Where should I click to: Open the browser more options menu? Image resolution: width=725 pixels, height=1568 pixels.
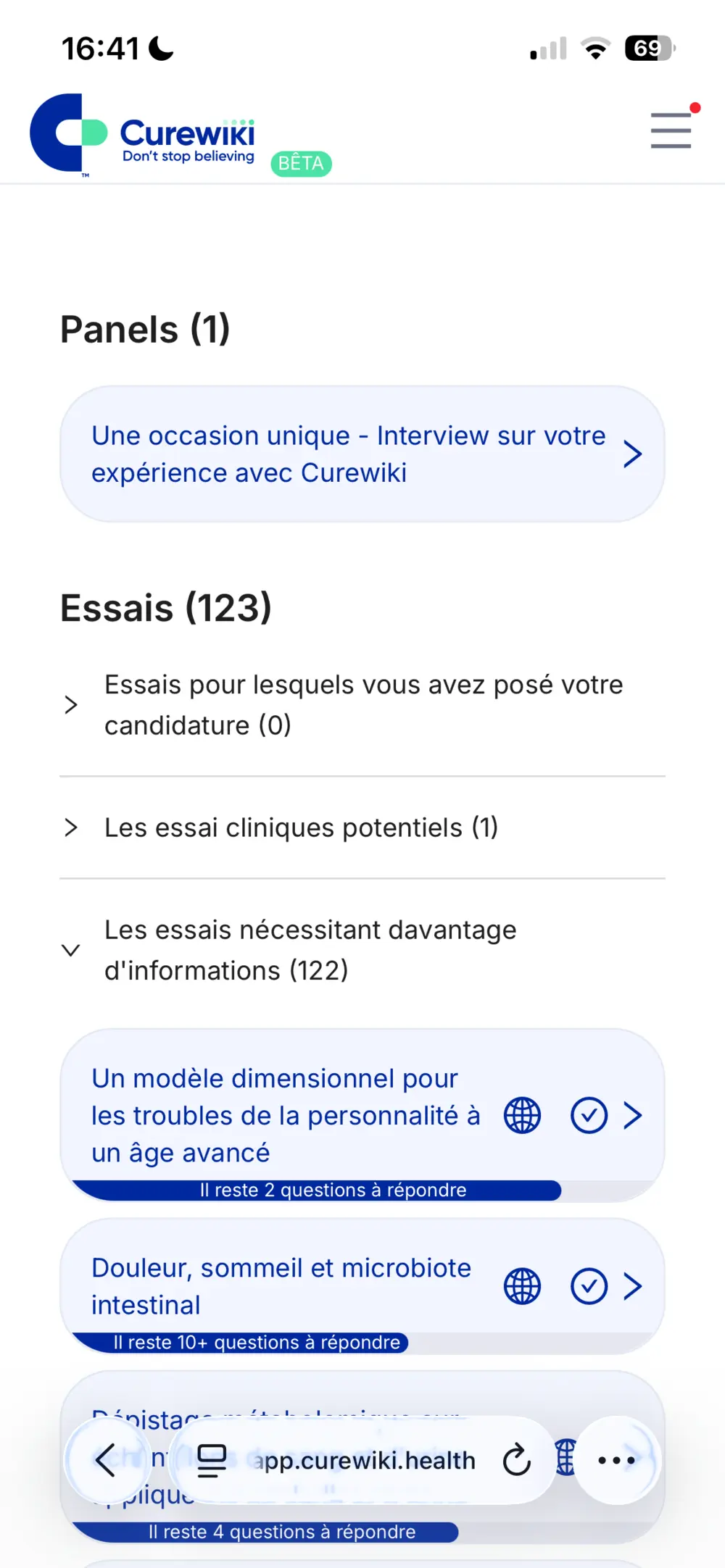[617, 1460]
